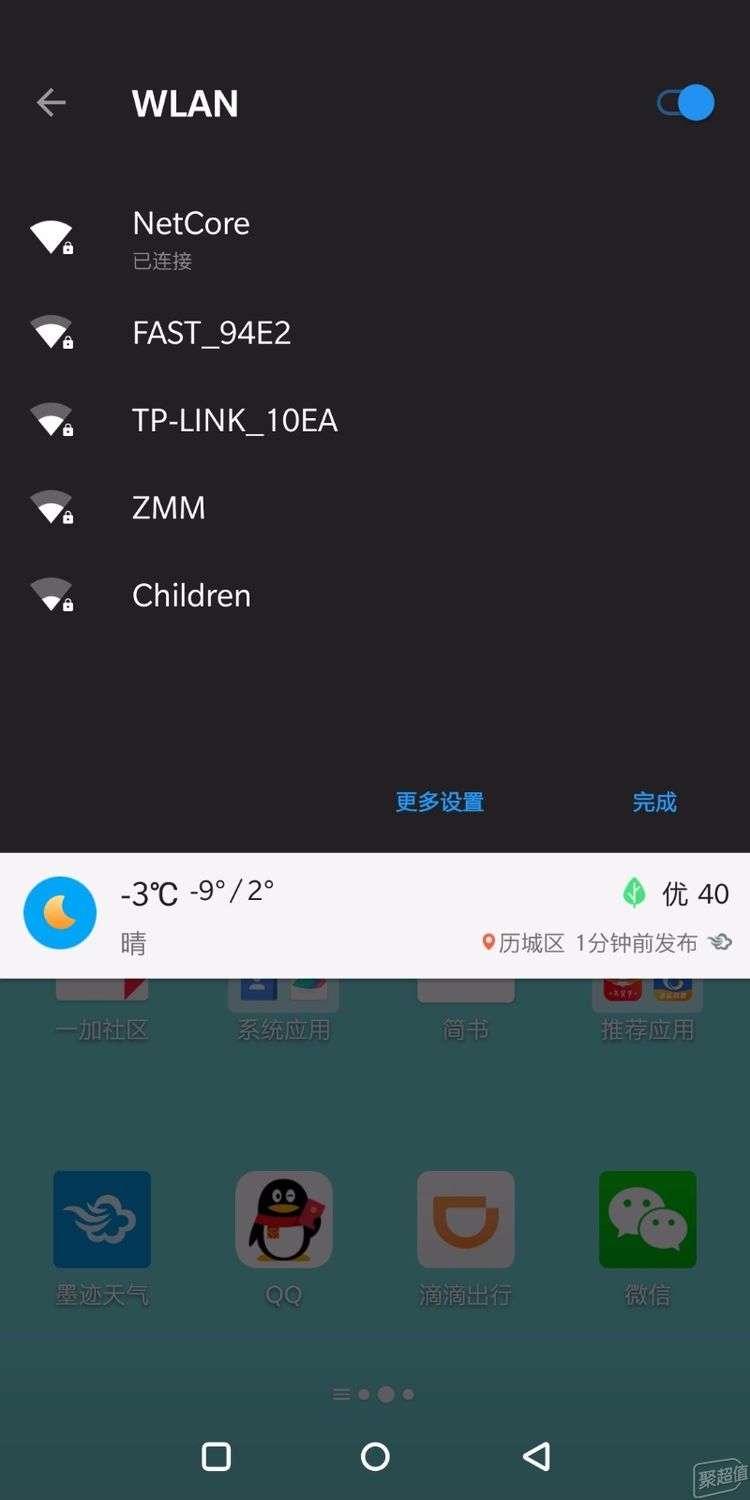Connect to TP-LINK_10EA
Screen dimensions: 750x1500
click(234, 421)
